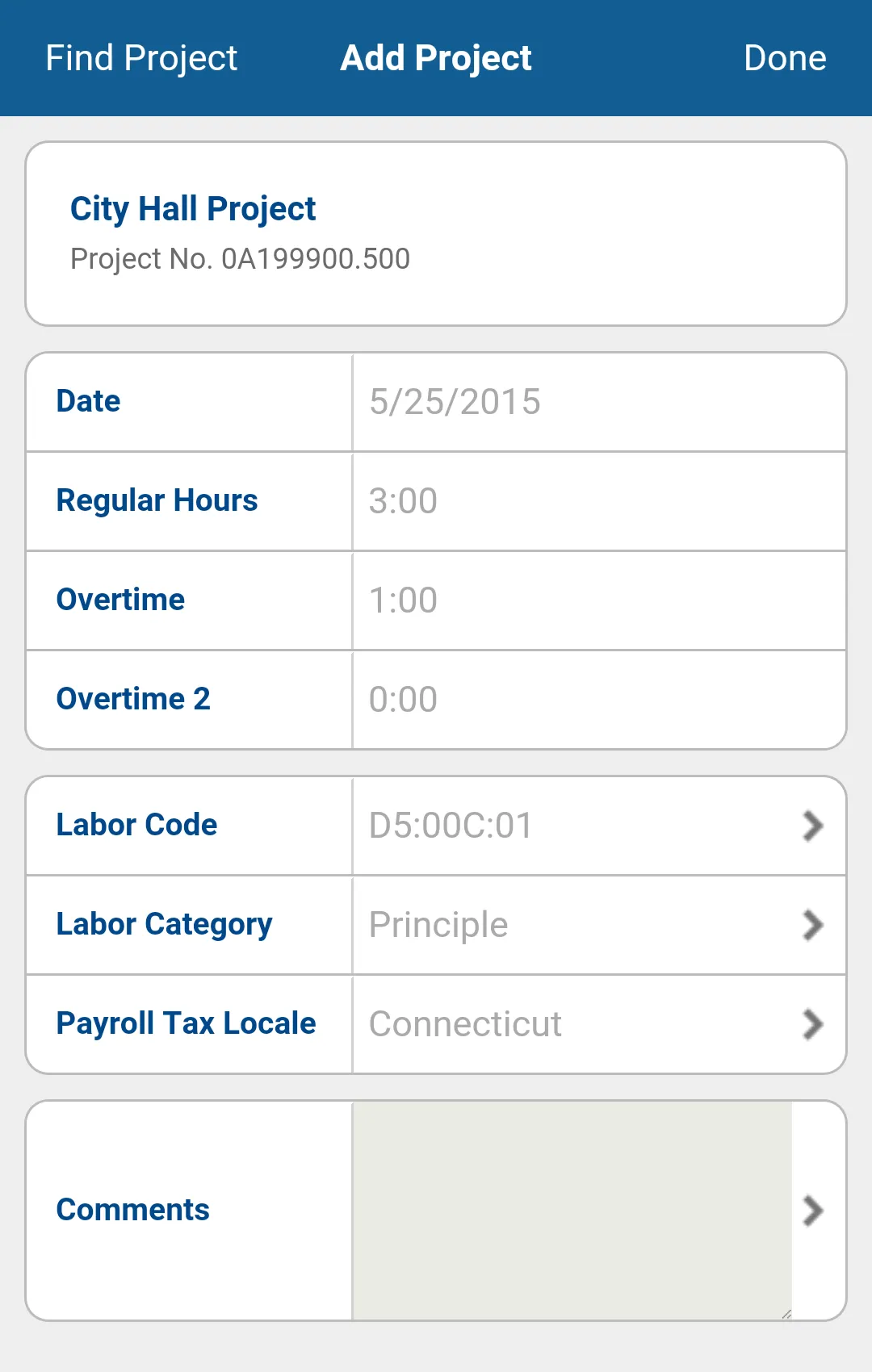Open Find Project
The width and height of the screenshot is (872, 1372).
(141, 56)
